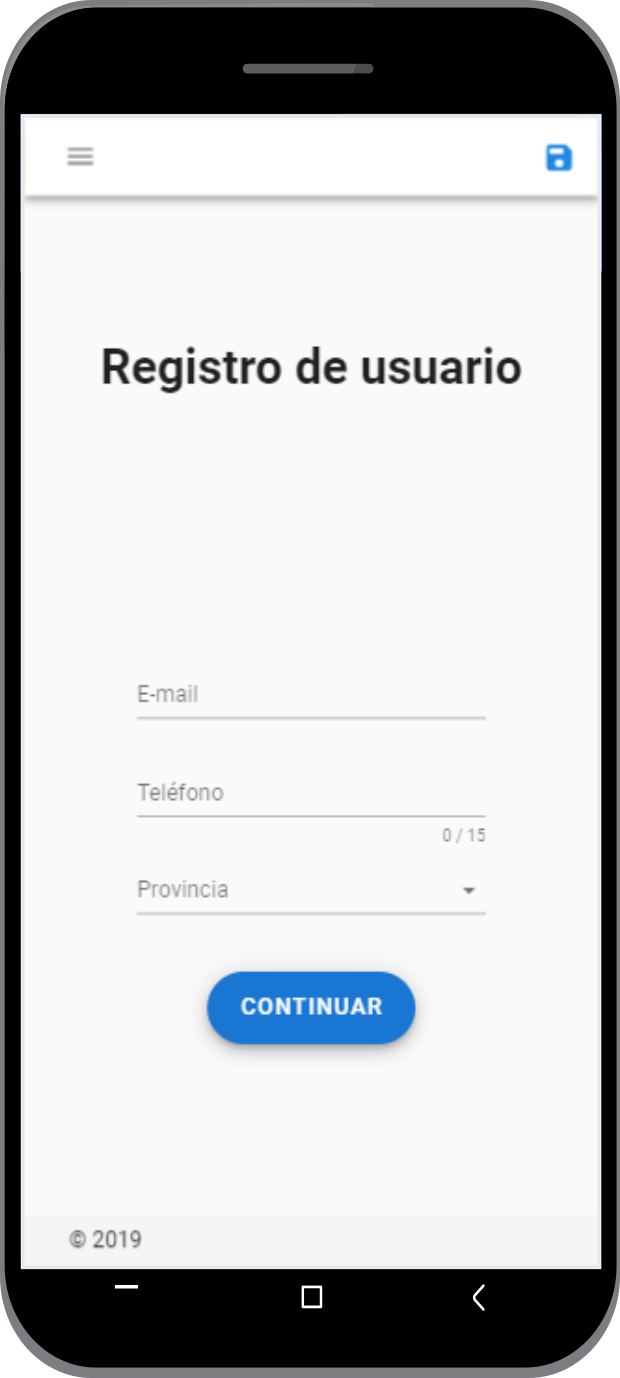Go back with the system back arrow

point(479,1297)
